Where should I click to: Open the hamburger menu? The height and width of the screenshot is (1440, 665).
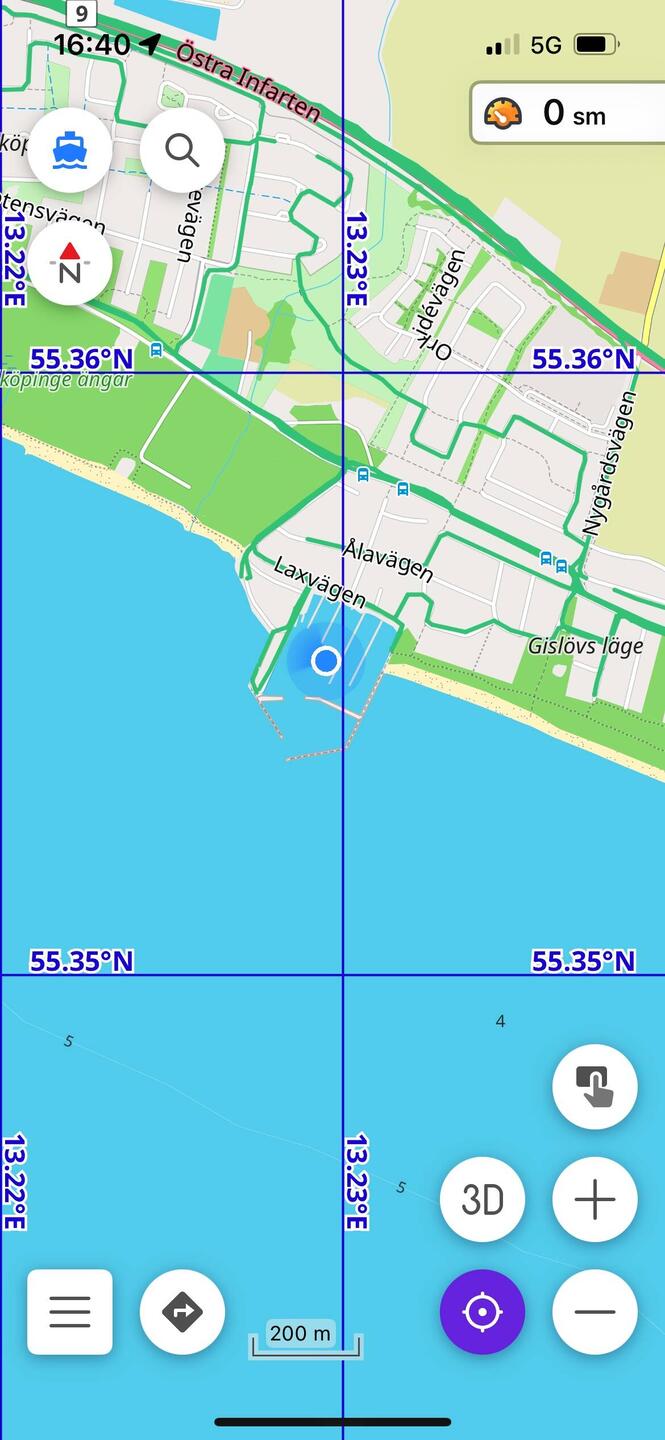pyautogui.click(x=70, y=1311)
